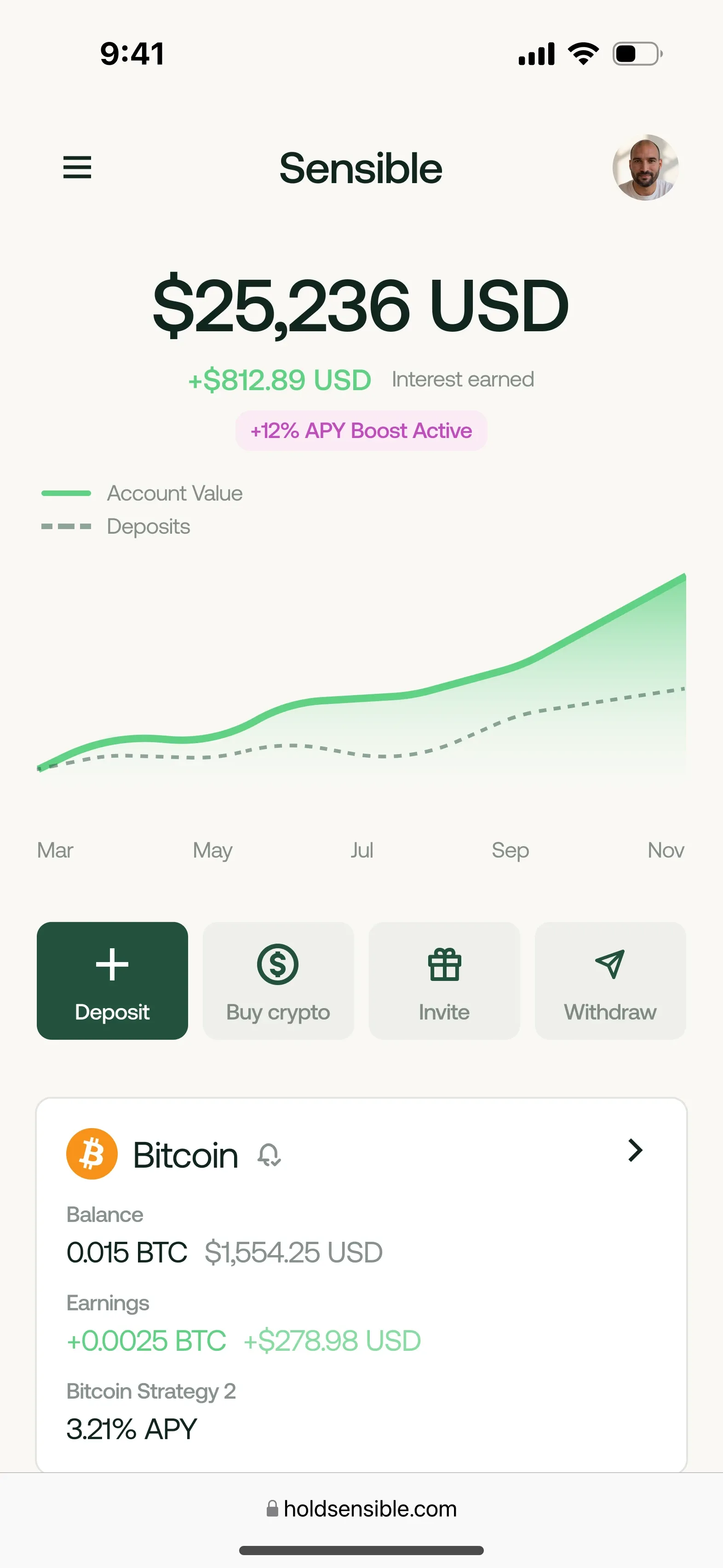The image size is (723, 1568).
Task: Open the hamburger menu
Action: point(77,167)
